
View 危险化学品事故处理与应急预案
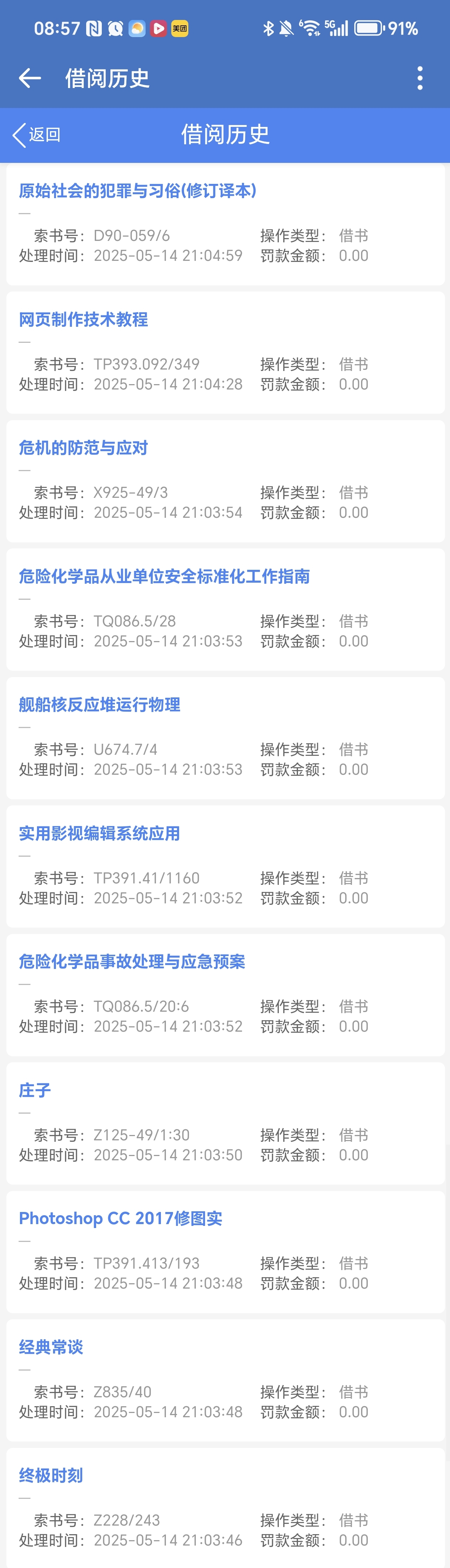coord(132,962)
